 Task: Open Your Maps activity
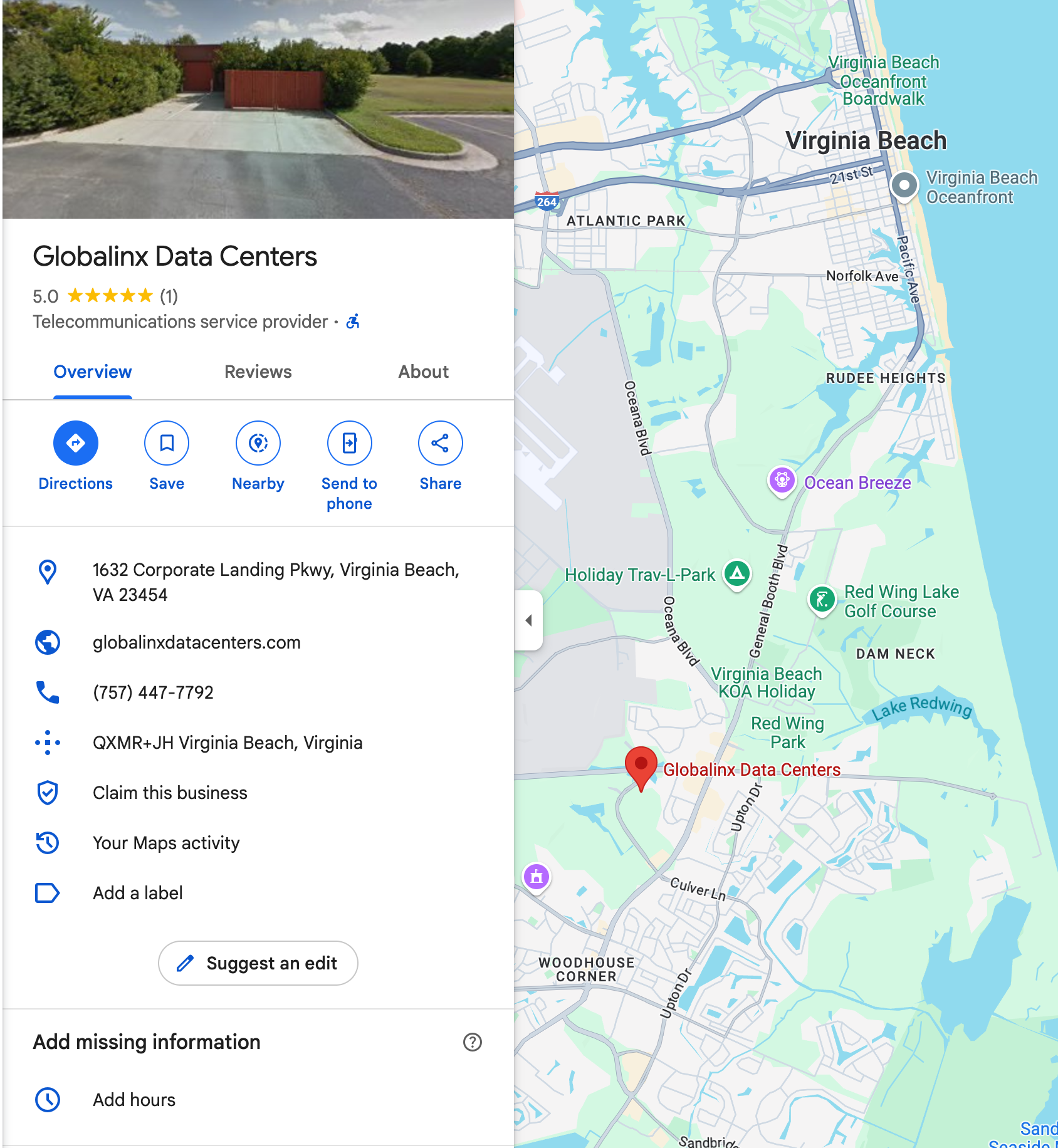pyautogui.click(x=166, y=843)
